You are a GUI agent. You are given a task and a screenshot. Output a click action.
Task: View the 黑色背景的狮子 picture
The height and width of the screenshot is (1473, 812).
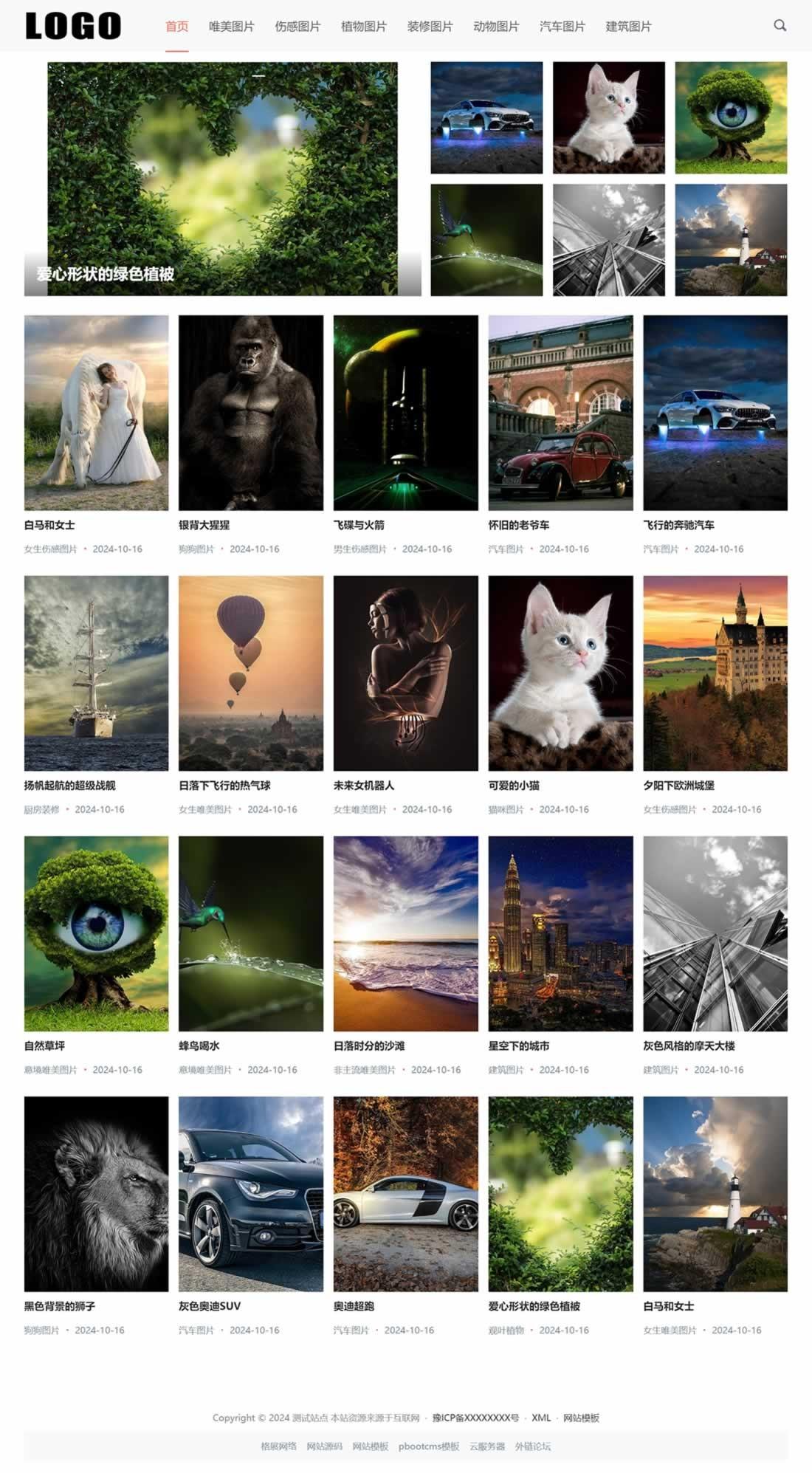click(96, 1194)
